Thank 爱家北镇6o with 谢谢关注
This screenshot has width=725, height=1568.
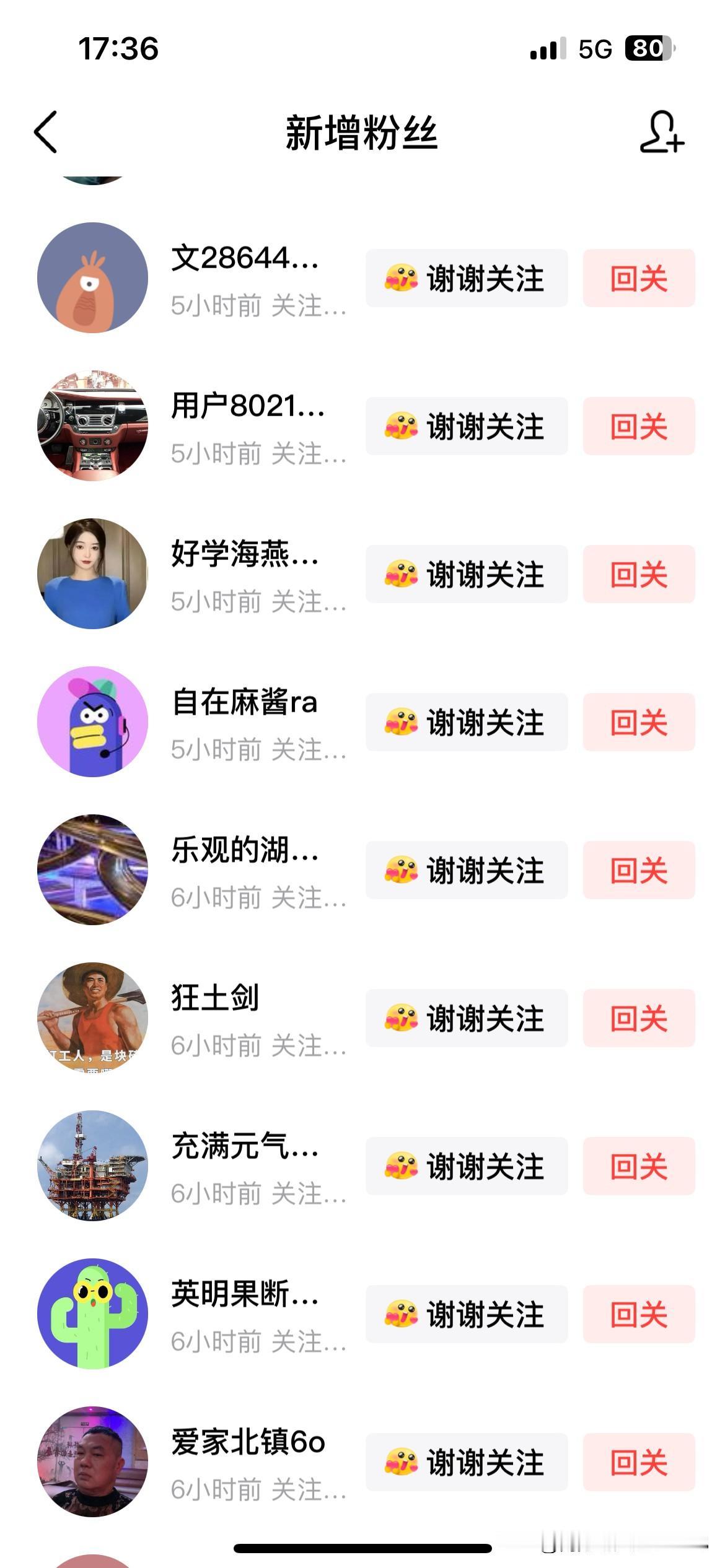point(467,1462)
